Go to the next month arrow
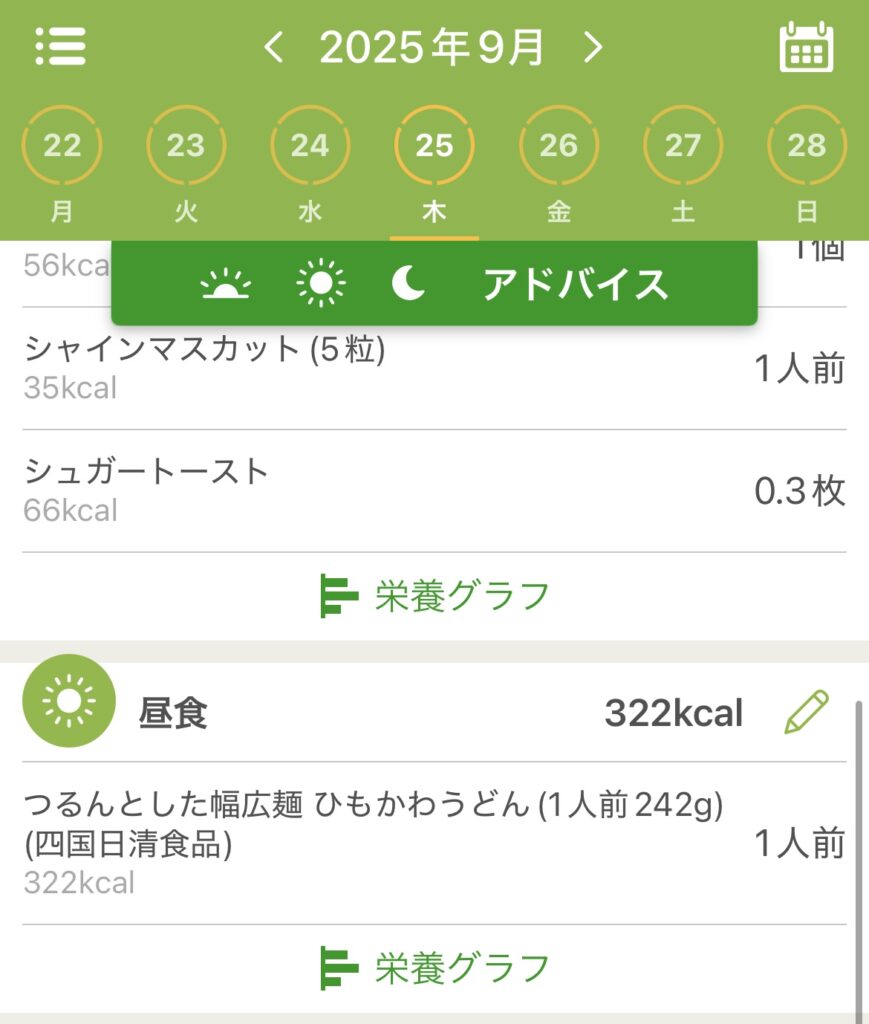This screenshot has width=869, height=1024. [594, 47]
